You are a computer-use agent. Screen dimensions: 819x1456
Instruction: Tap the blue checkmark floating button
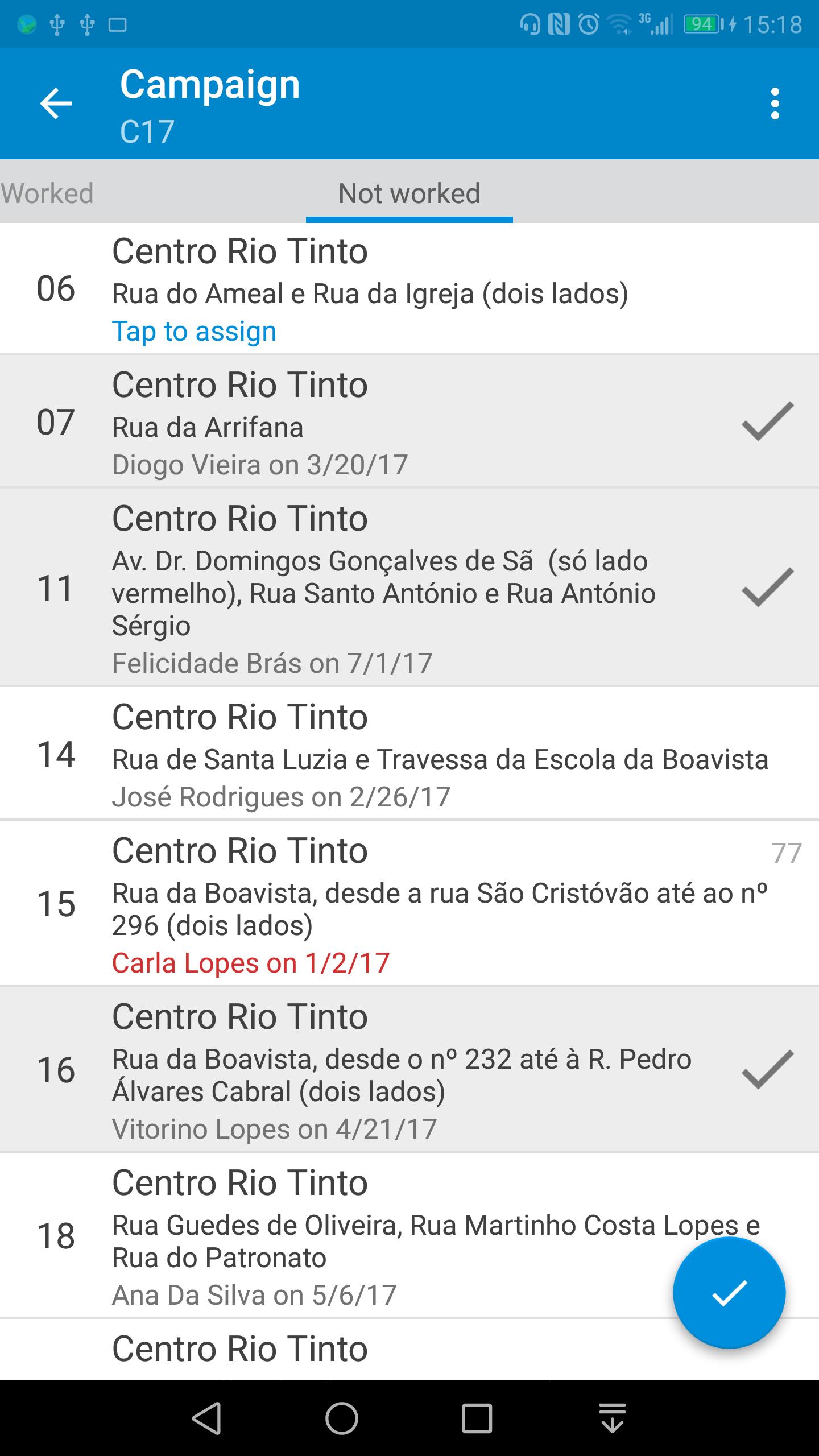(729, 1293)
